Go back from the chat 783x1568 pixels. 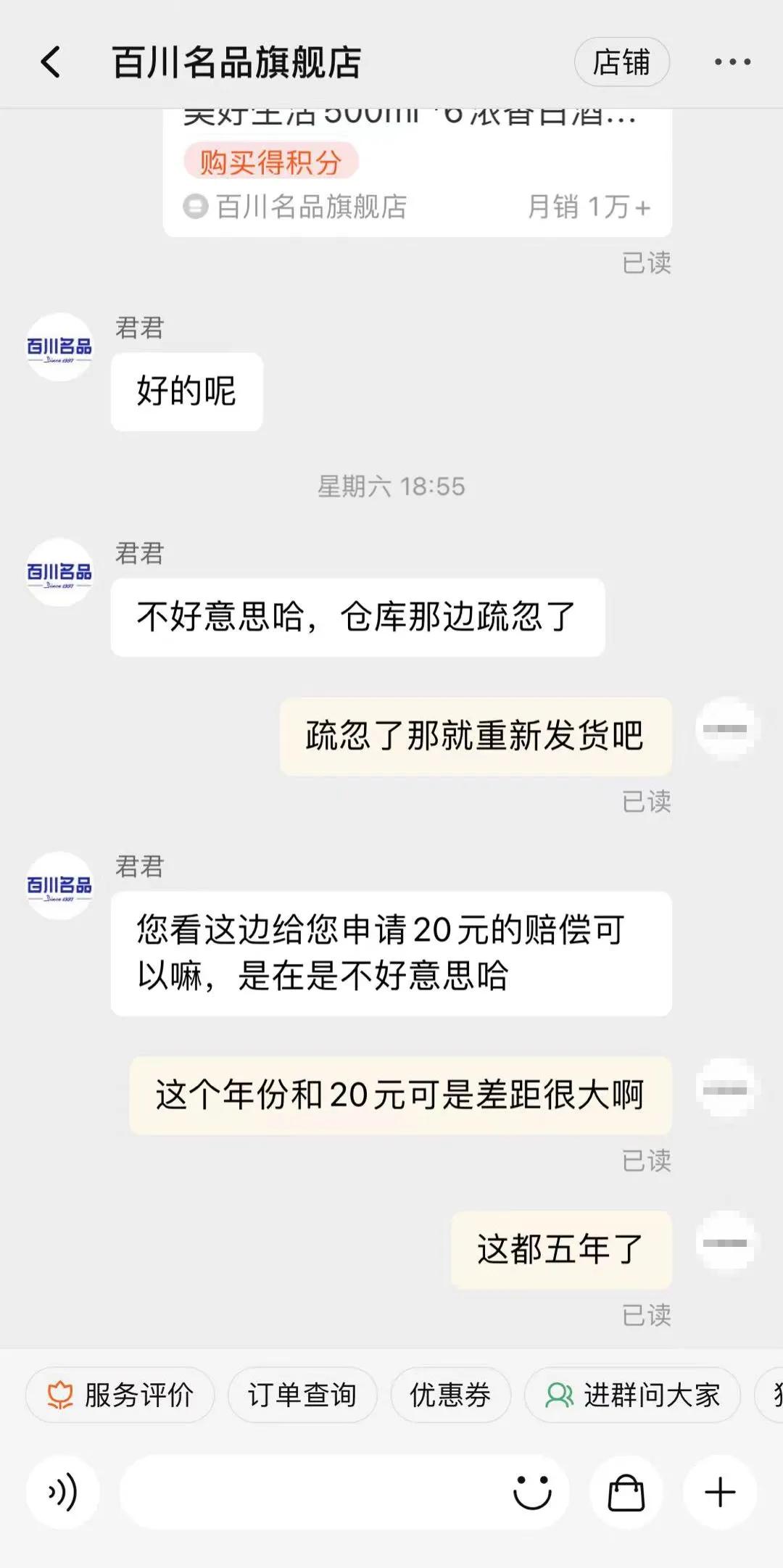click(51, 62)
